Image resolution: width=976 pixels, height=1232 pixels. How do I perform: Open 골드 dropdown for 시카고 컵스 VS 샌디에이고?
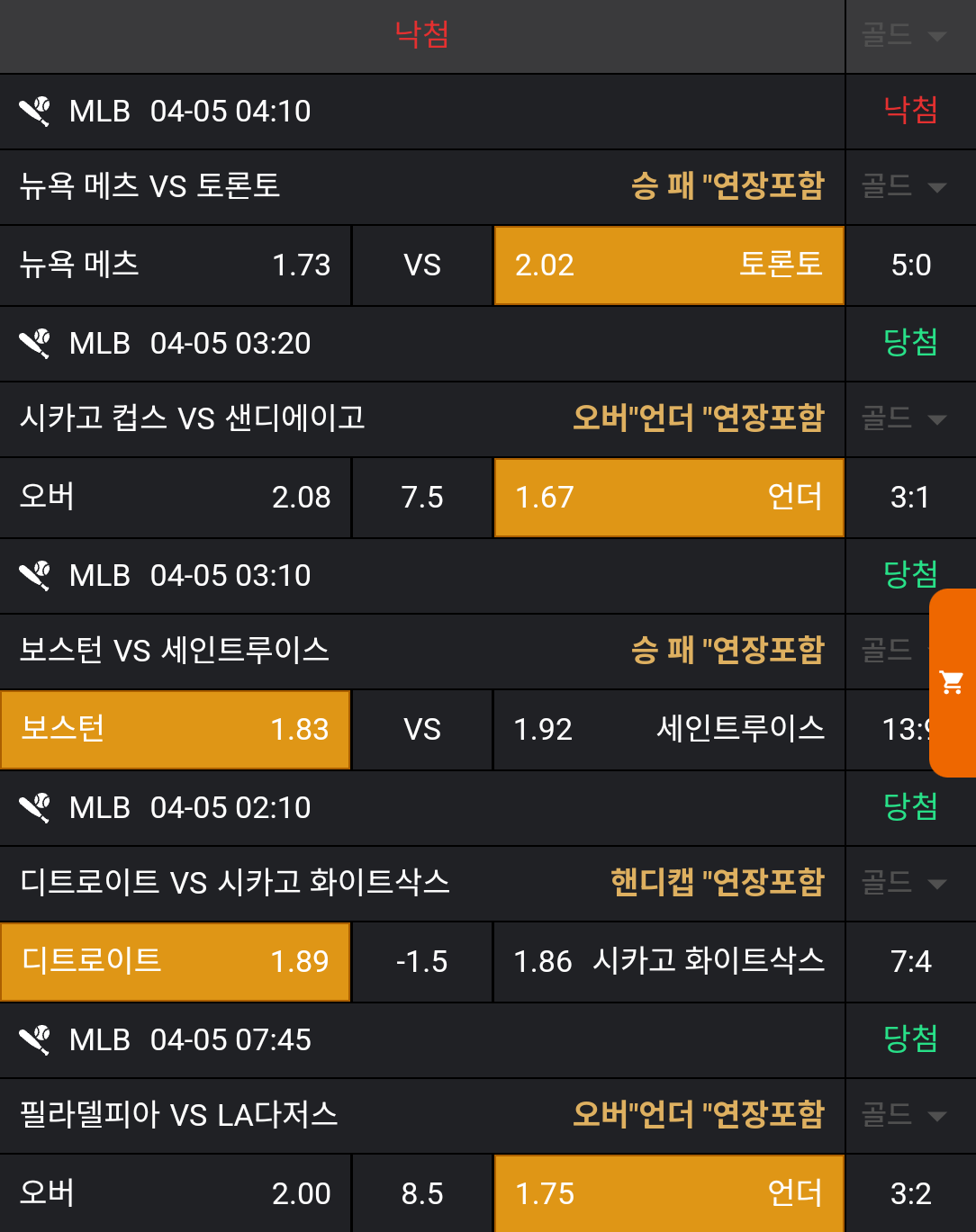(x=904, y=418)
